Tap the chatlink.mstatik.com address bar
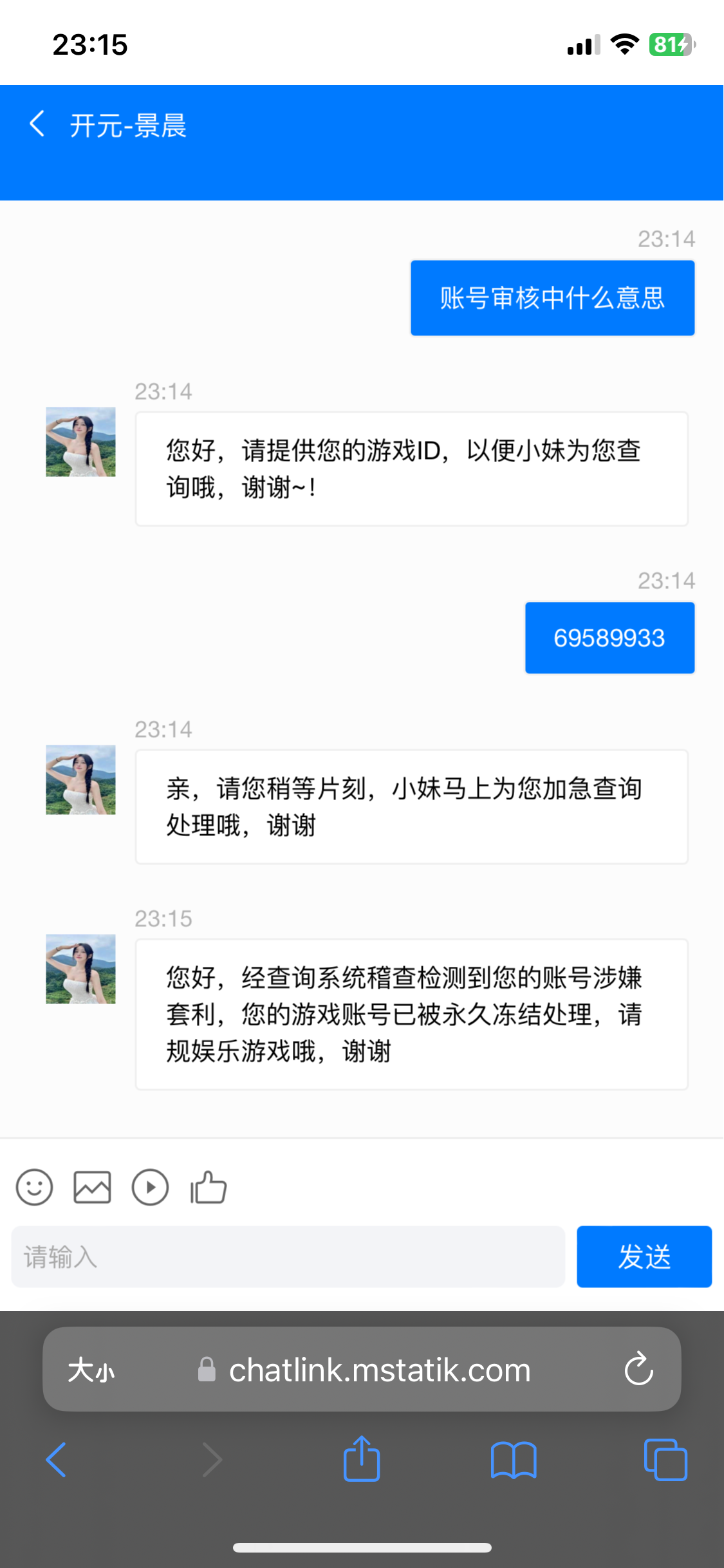Image resolution: width=724 pixels, height=1568 pixels. (378, 1370)
